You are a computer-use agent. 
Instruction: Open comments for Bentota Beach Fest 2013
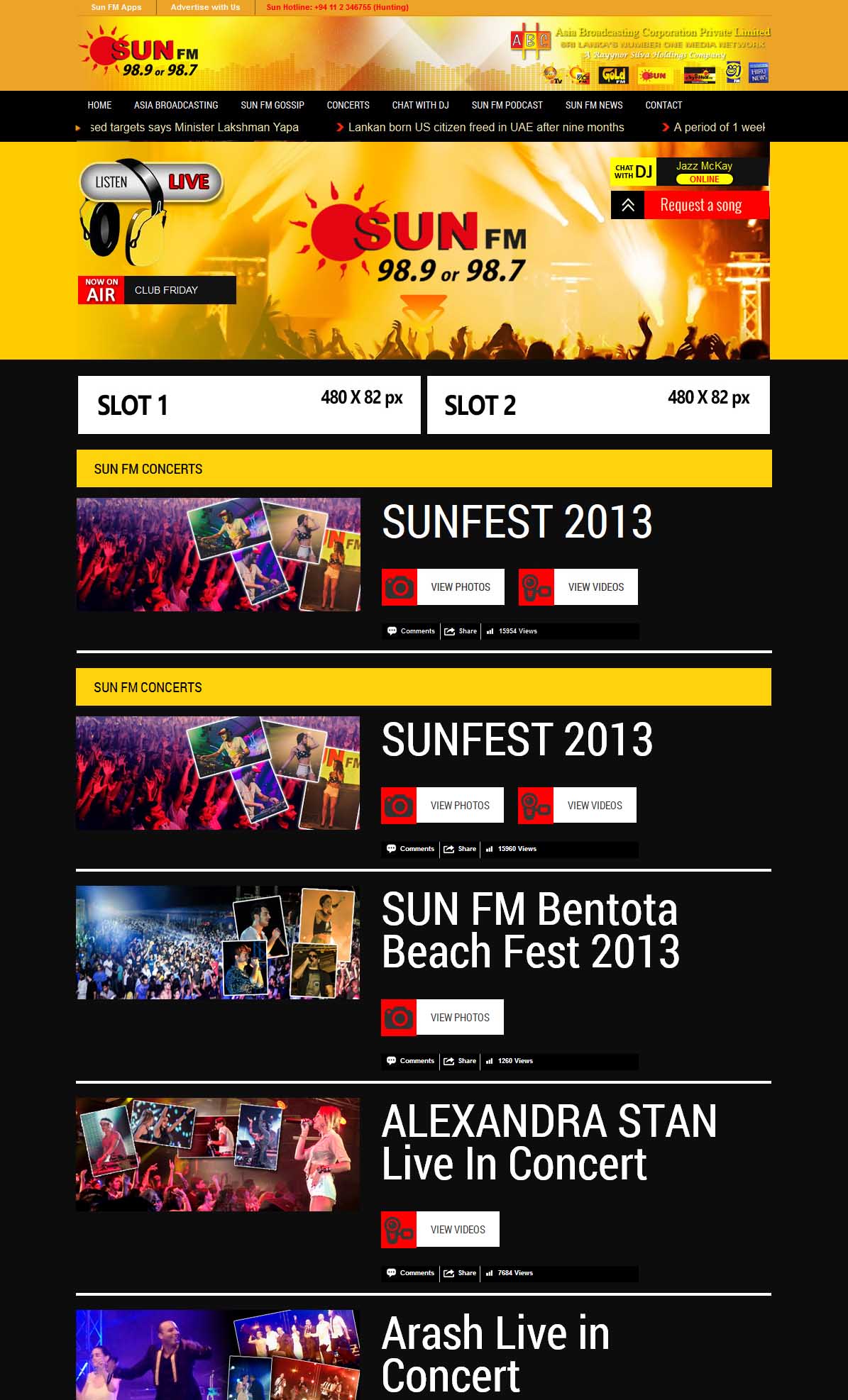tap(410, 1061)
